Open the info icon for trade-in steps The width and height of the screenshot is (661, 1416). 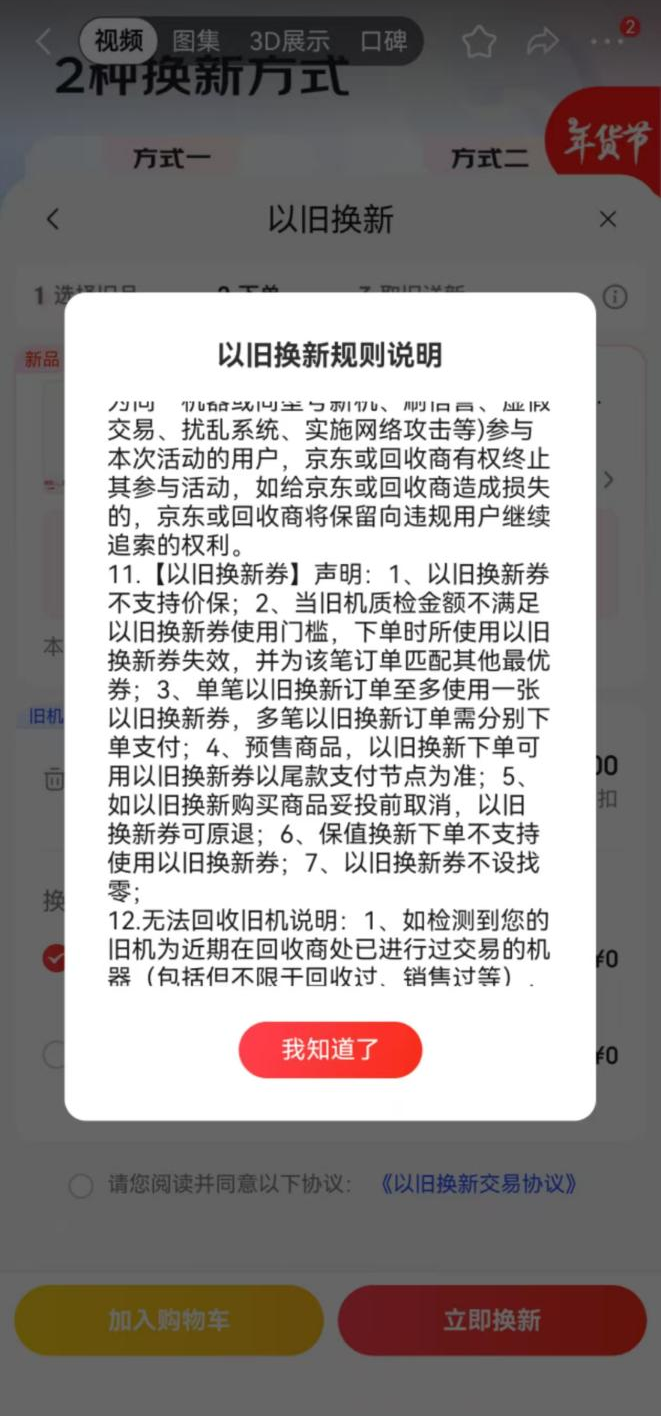(x=616, y=297)
